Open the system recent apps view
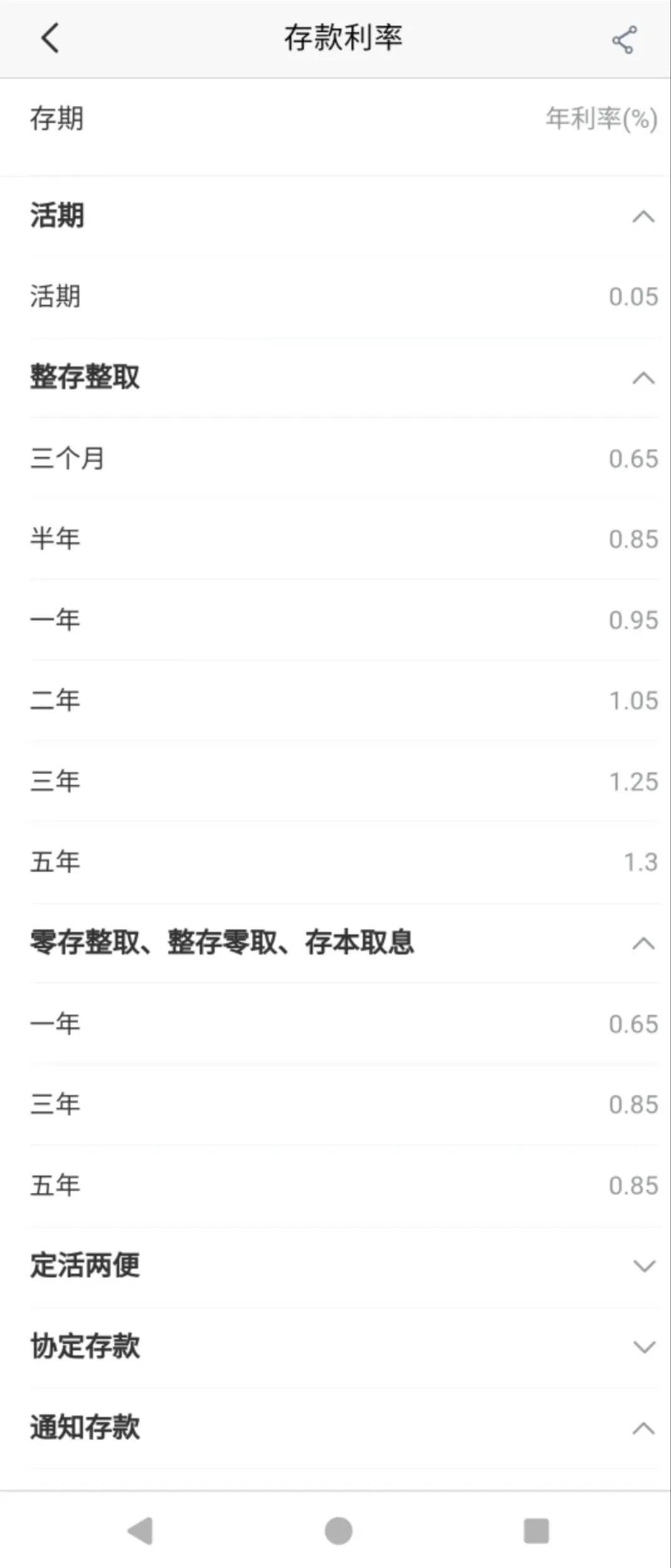The height and width of the screenshot is (1568, 671). 536,1530
